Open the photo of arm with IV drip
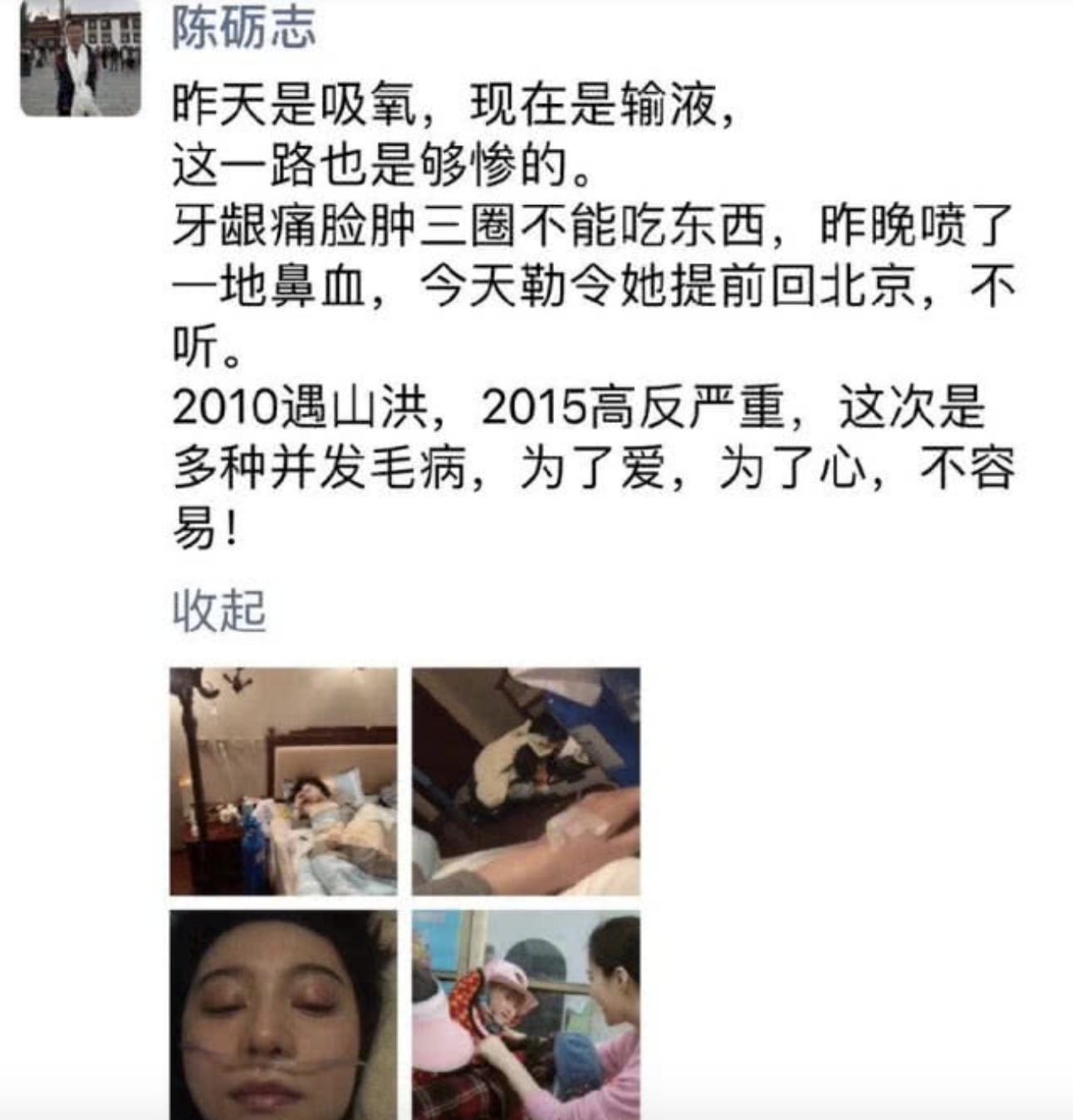Screen dimensions: 1073x1120 [x=526, y=781]
